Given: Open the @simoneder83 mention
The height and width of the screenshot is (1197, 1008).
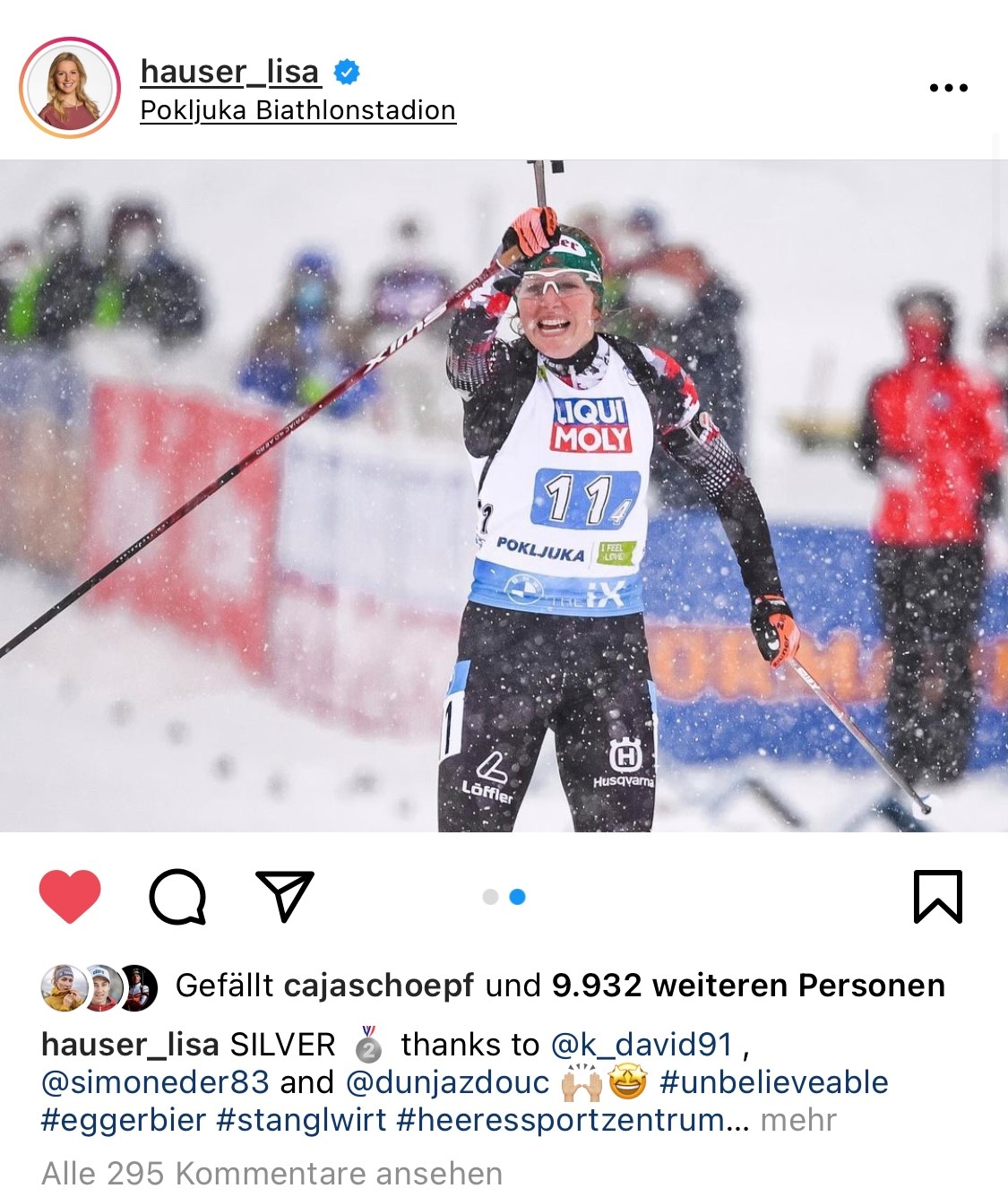Looking at the screenshot, I should pyautogui.click(x=155, y=1082).
